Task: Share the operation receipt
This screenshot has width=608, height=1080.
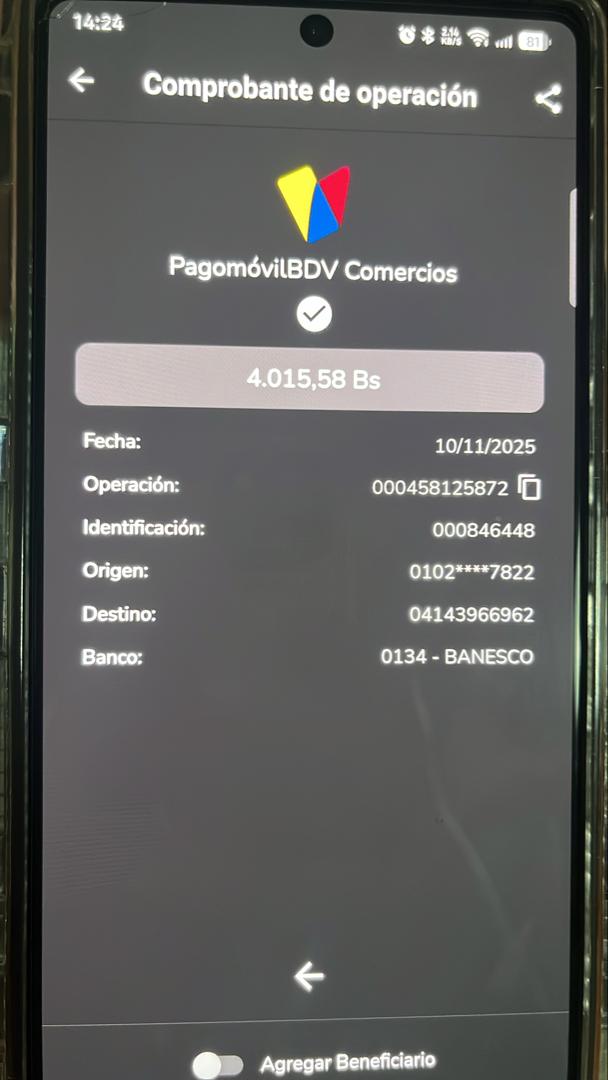Action: tap(547, 99)
